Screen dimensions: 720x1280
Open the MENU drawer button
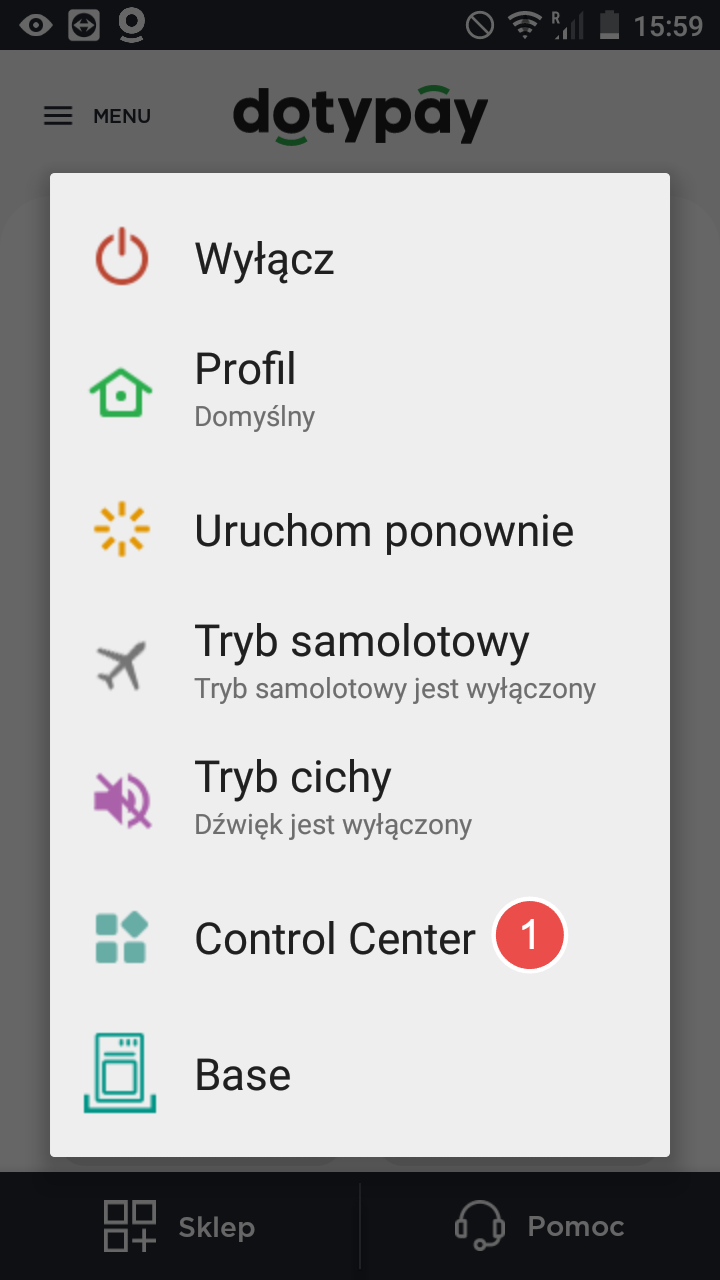tap(97, 116)
